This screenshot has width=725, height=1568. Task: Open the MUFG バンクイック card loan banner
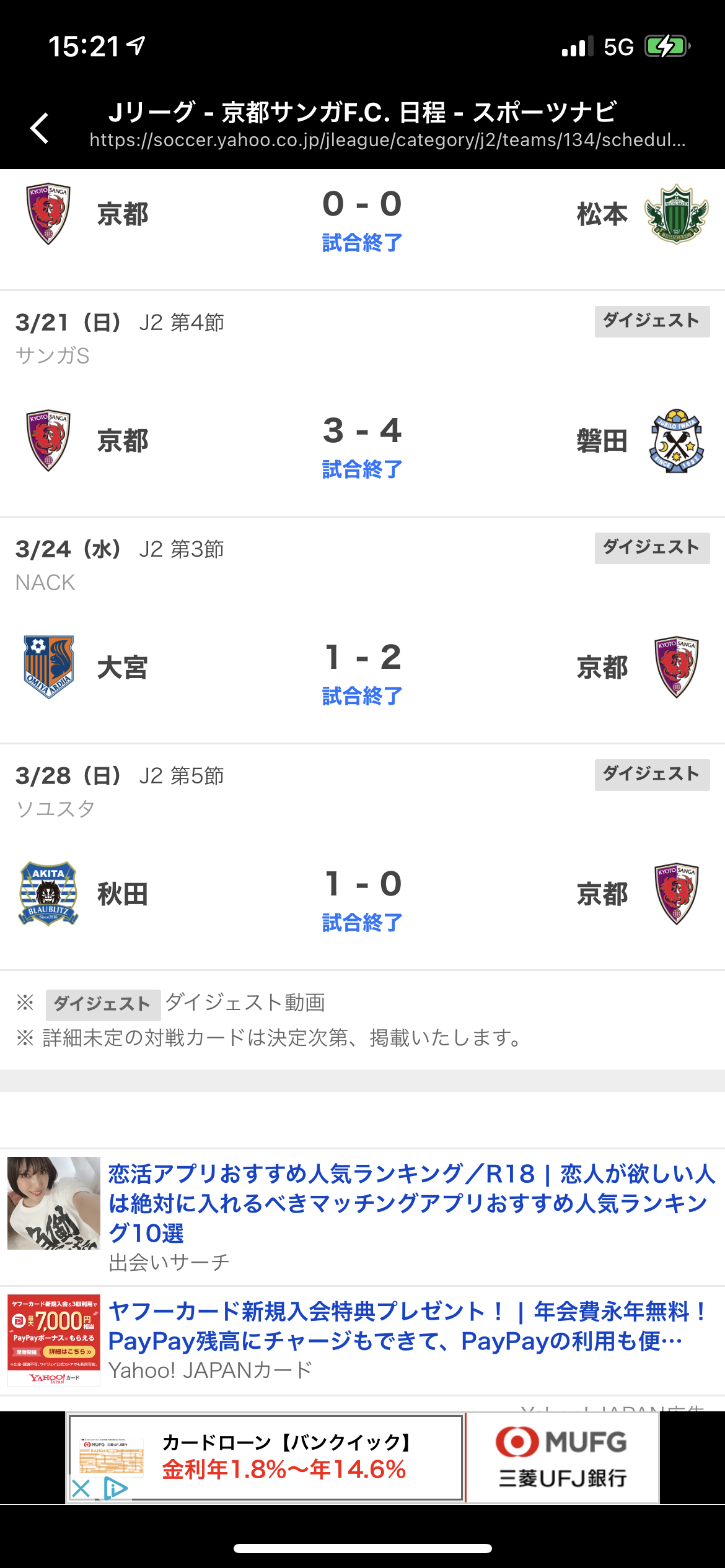pos(362,1458)
